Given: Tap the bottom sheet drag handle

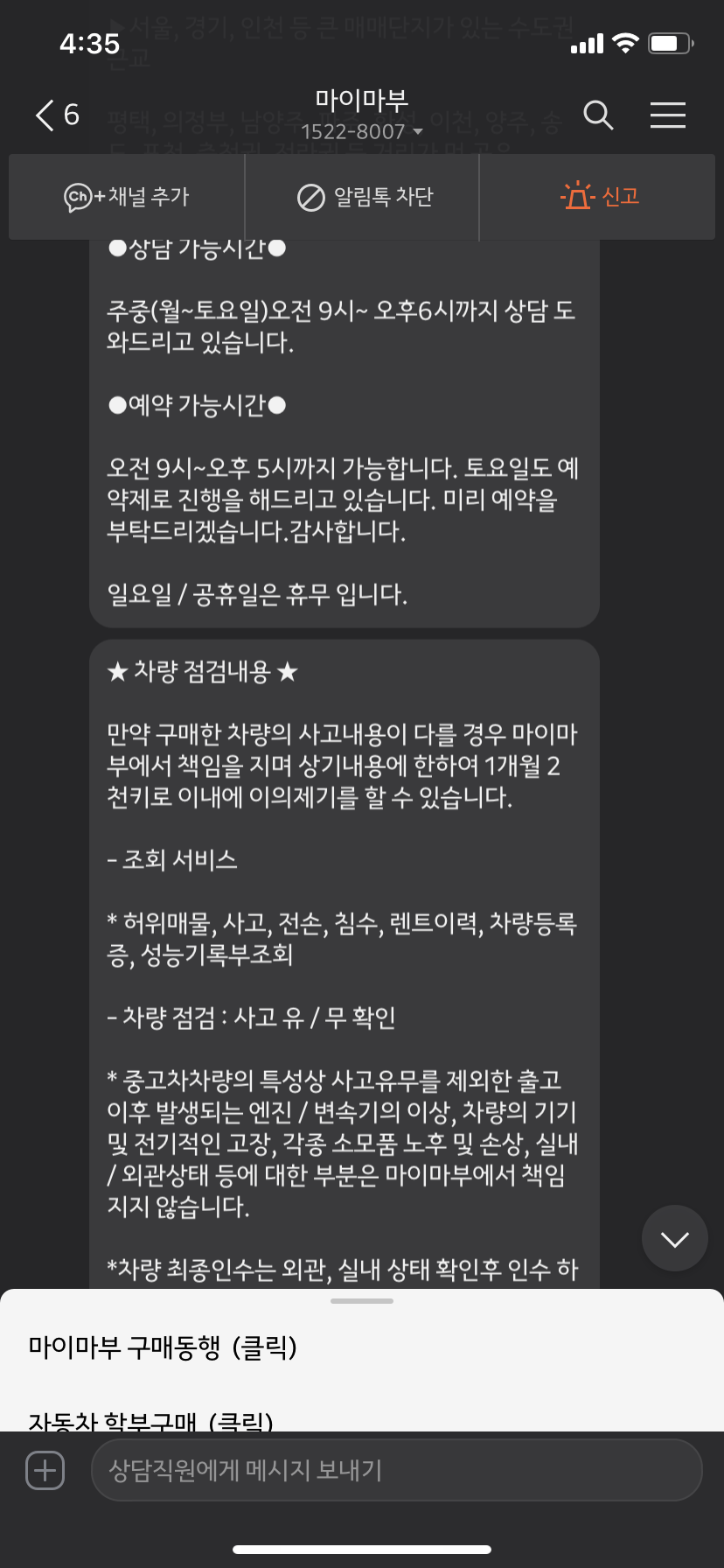Looking at the screenshot, I should pyautogui.click(x=362, y=1301).
